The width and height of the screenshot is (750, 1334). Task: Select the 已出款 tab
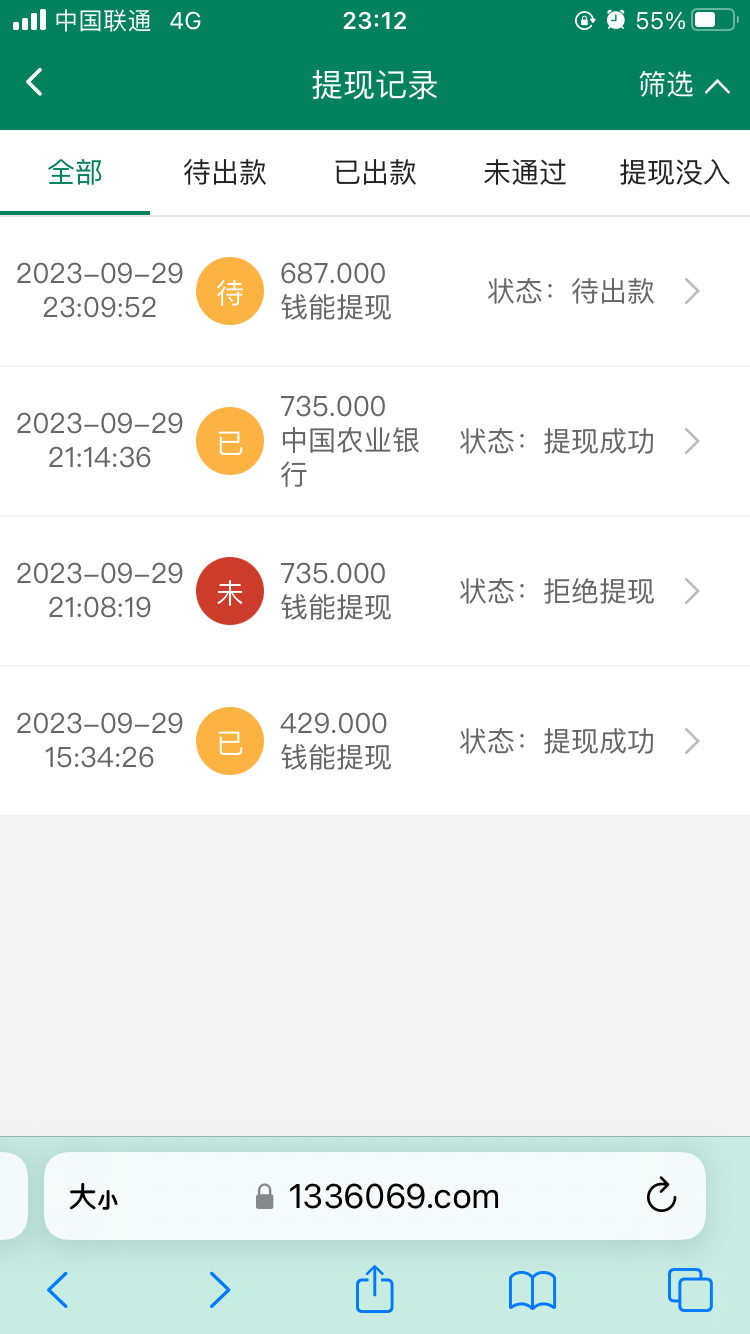click(x=375, y=173)
